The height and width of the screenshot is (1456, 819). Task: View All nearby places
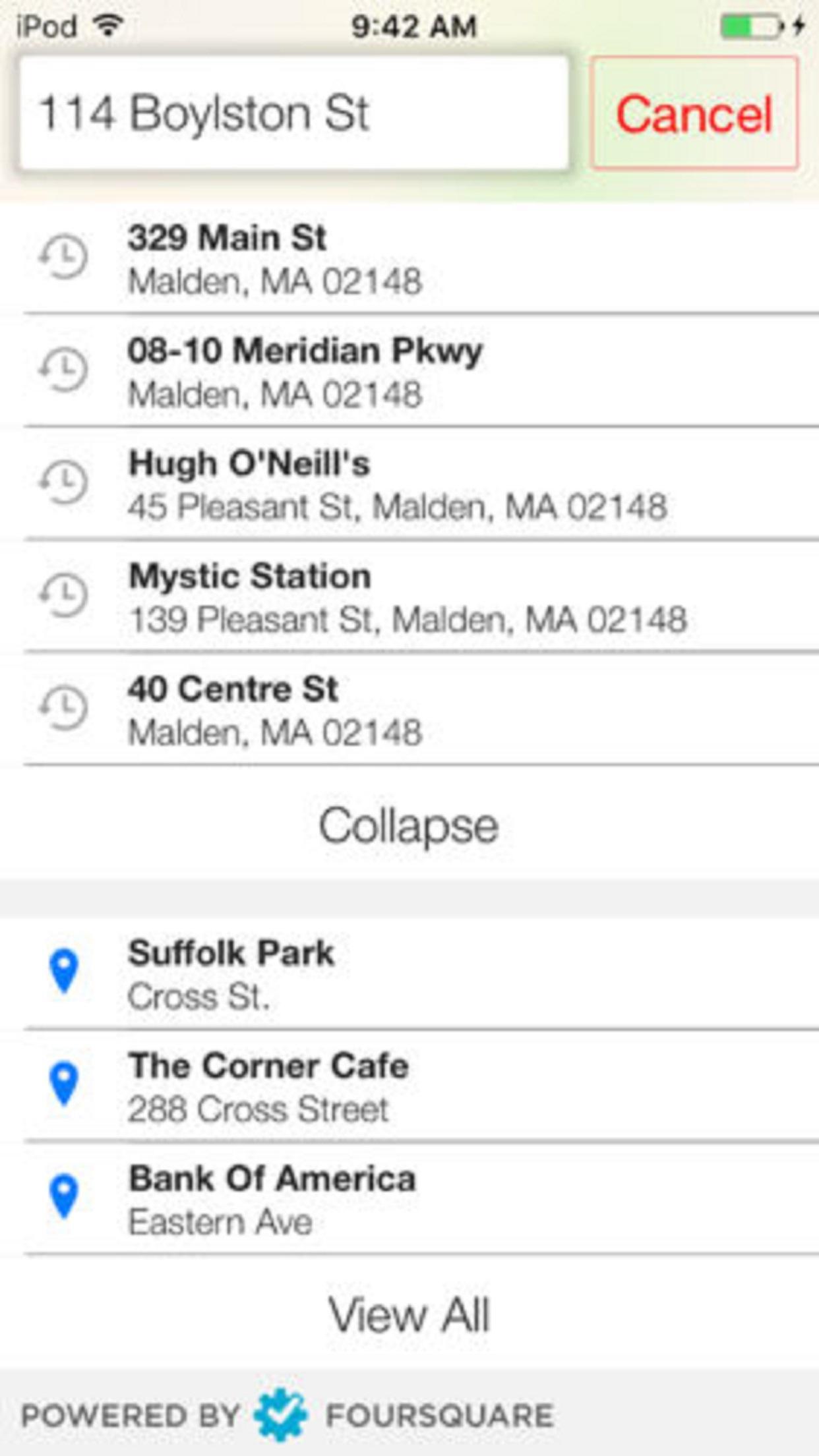pos(409,1315)
